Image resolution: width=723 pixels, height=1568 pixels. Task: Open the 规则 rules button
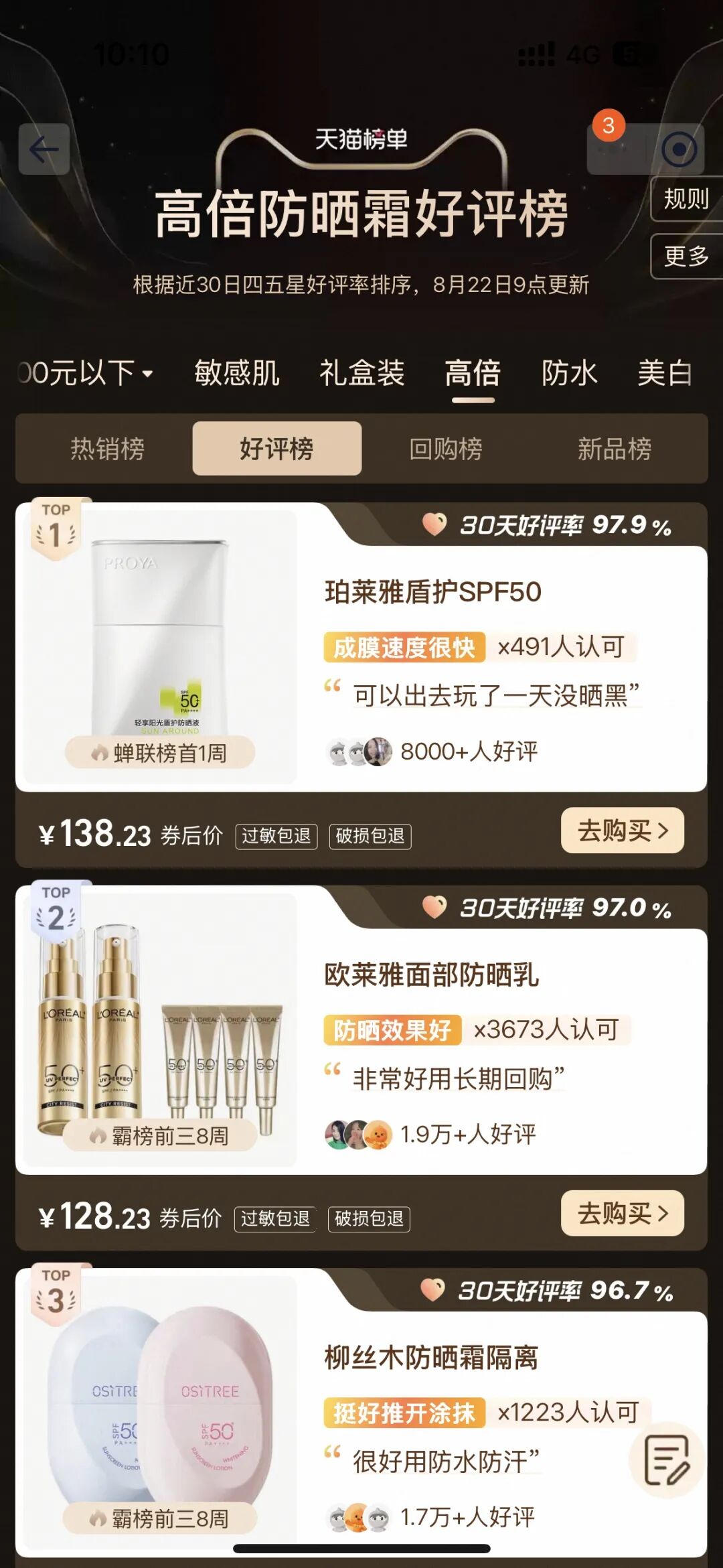(686, 199)
